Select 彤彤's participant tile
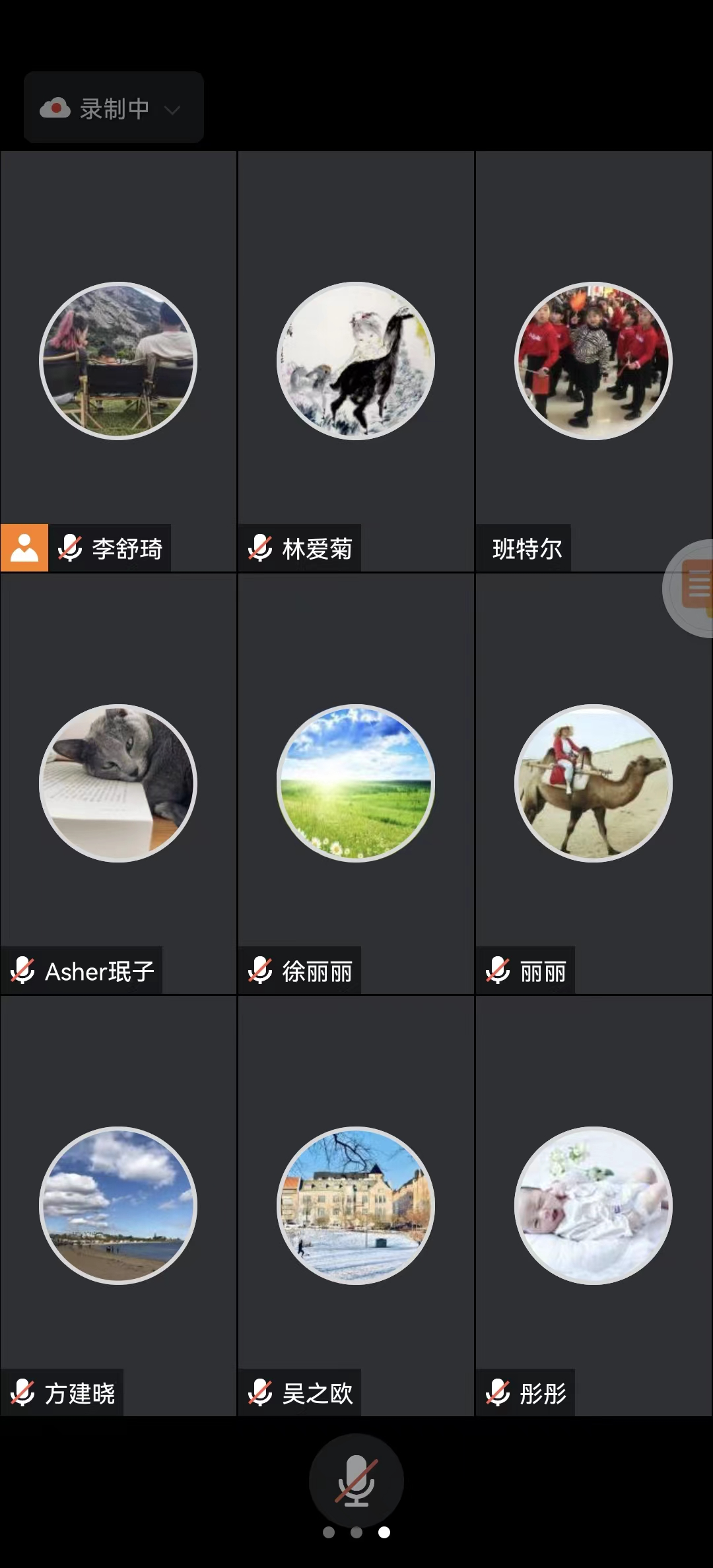This screenshot has width=713, height=1568. click(594, 1206)
